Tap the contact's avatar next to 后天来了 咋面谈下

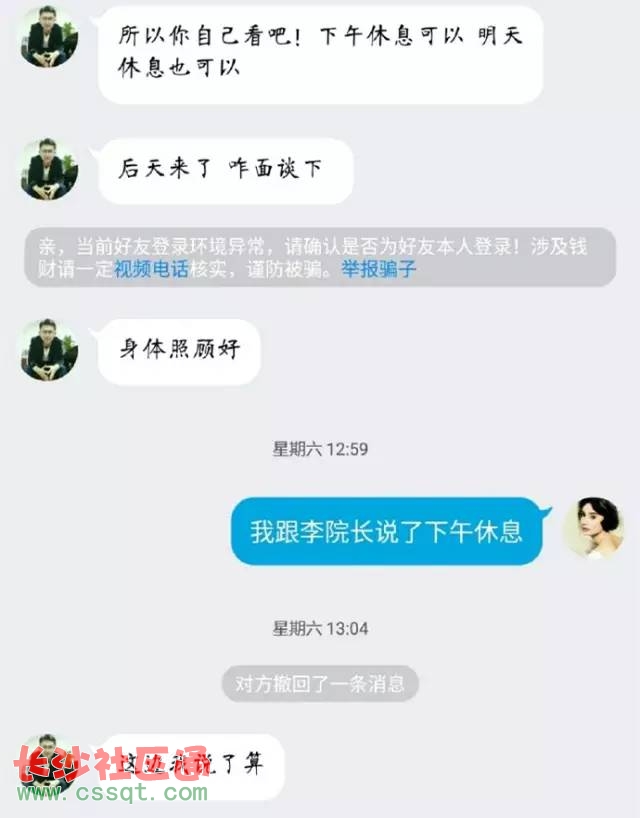[49, 169]
